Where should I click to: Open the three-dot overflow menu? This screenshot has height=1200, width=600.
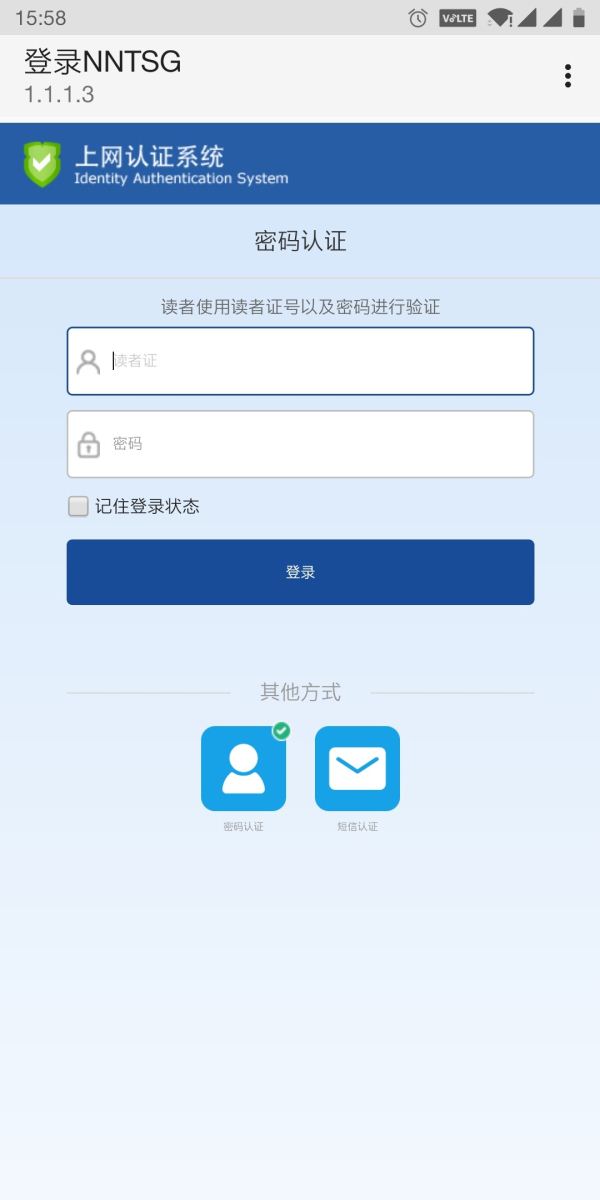click(x=567, y=76)
